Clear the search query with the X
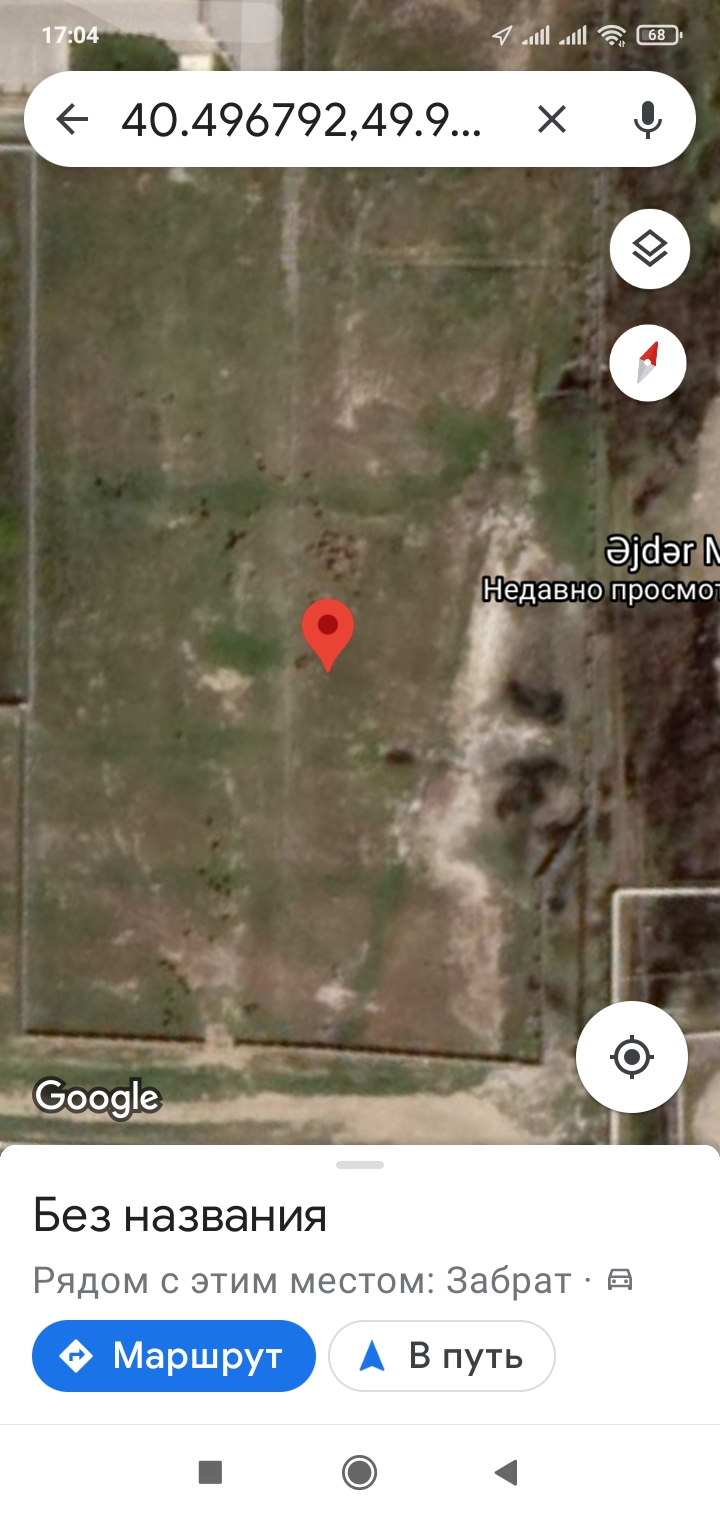 [x=552, y=120]
